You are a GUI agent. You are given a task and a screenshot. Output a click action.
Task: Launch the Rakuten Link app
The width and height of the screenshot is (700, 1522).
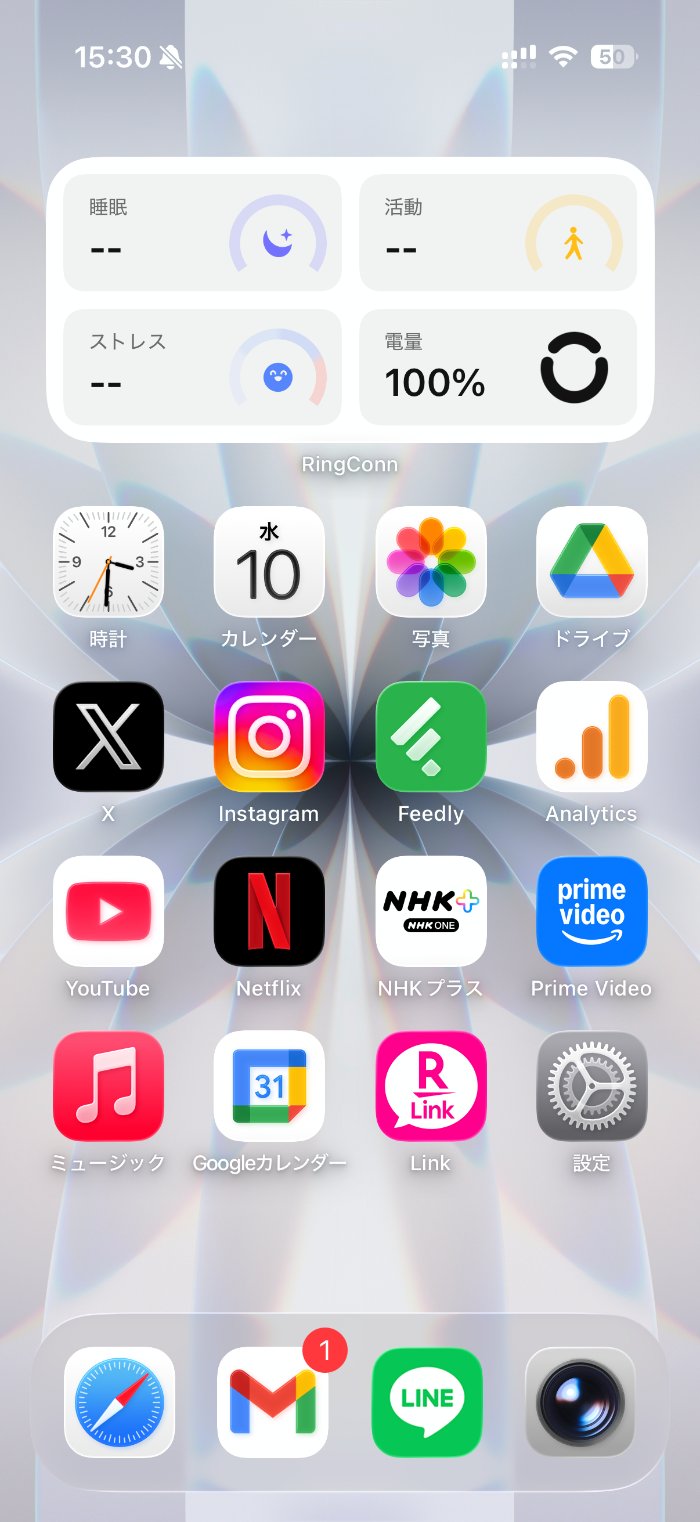coord(431,1086)
